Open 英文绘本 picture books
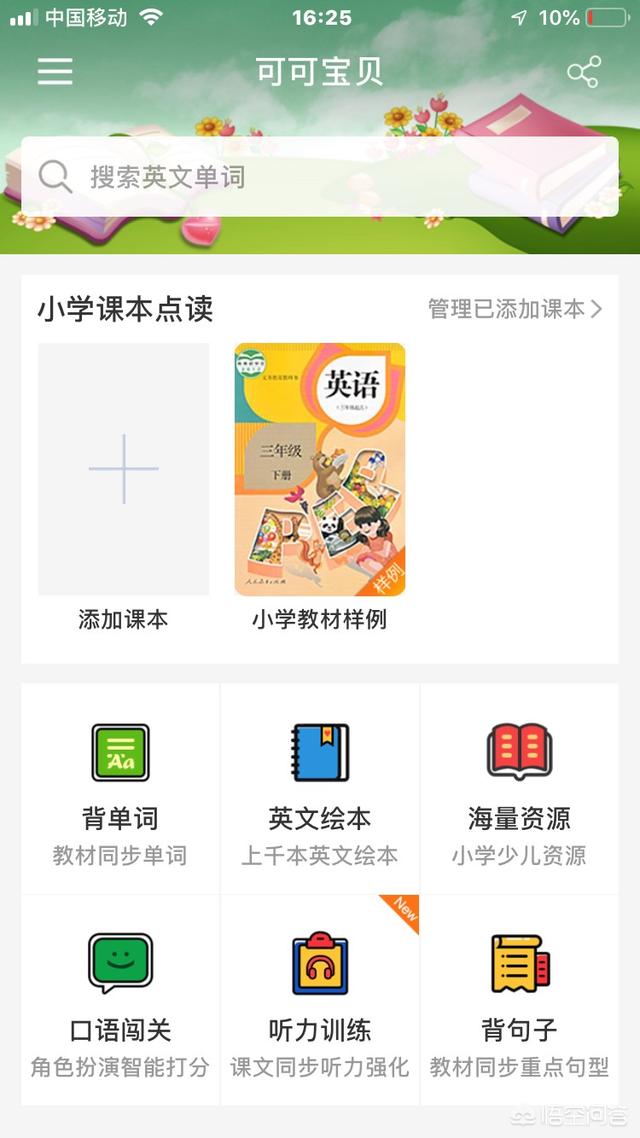This screenshot has height=1138, width=640. pos(320,789)
